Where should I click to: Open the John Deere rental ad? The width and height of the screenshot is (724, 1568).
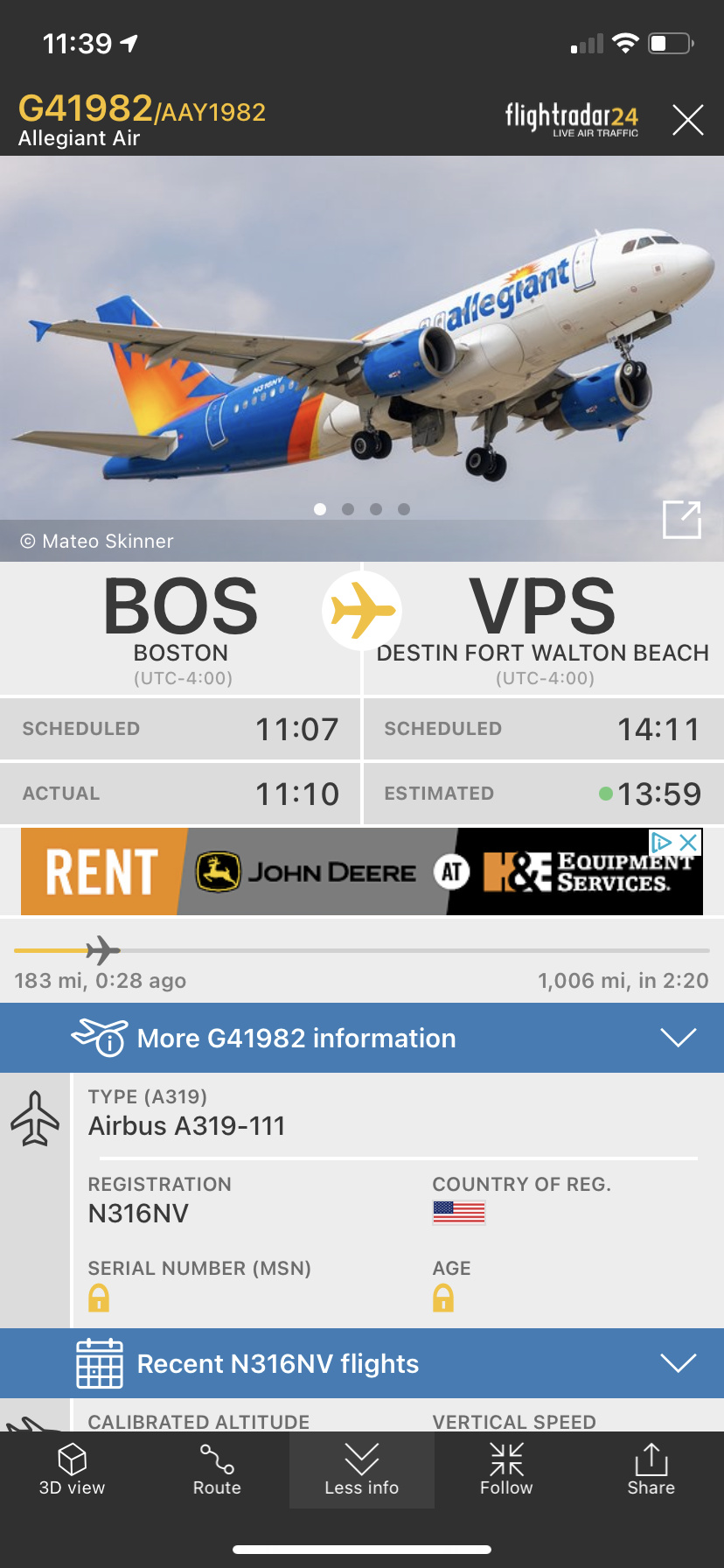(x=332, y=872)
